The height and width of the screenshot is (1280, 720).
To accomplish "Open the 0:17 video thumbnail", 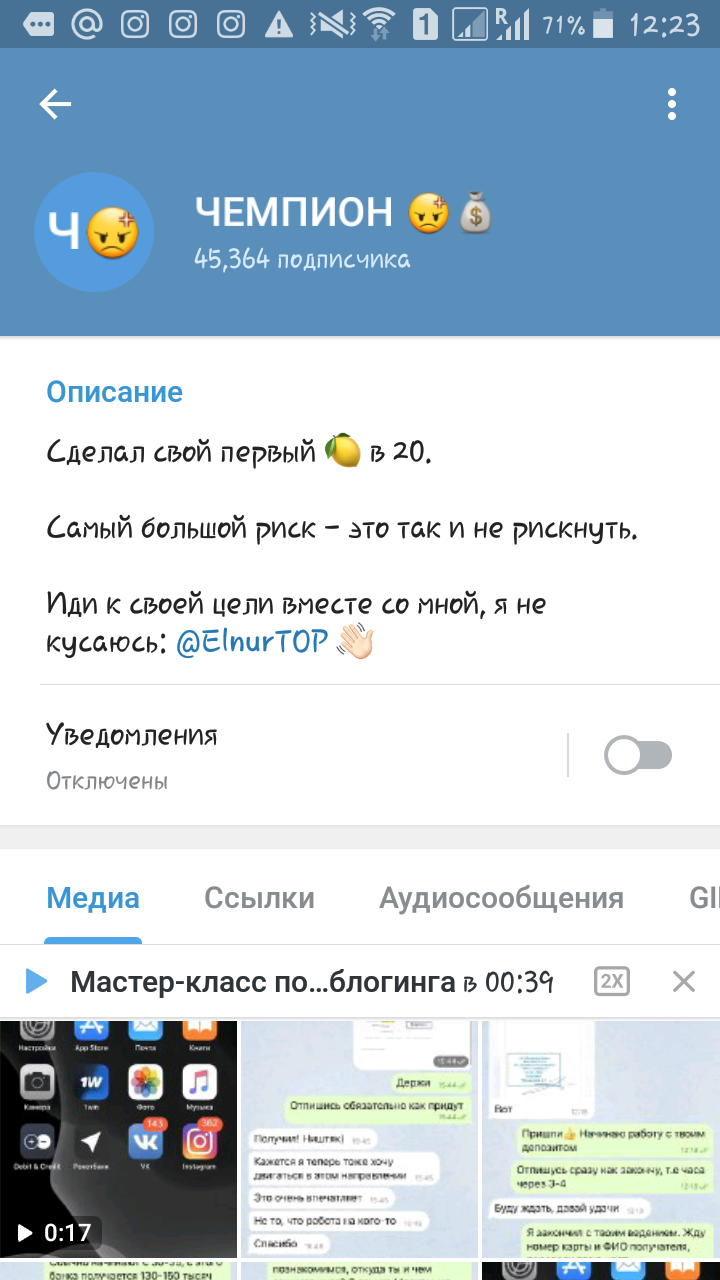I will (119, 1139).
